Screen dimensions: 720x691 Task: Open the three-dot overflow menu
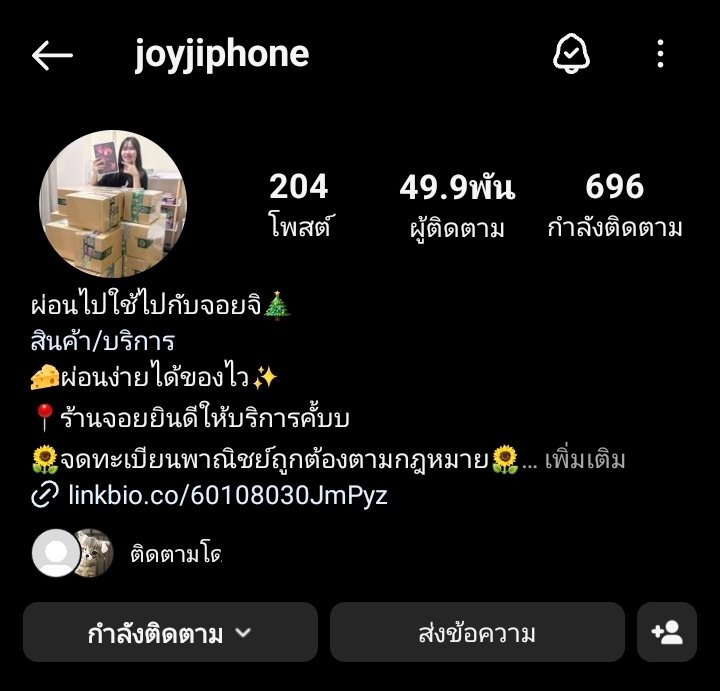(660, 54)
